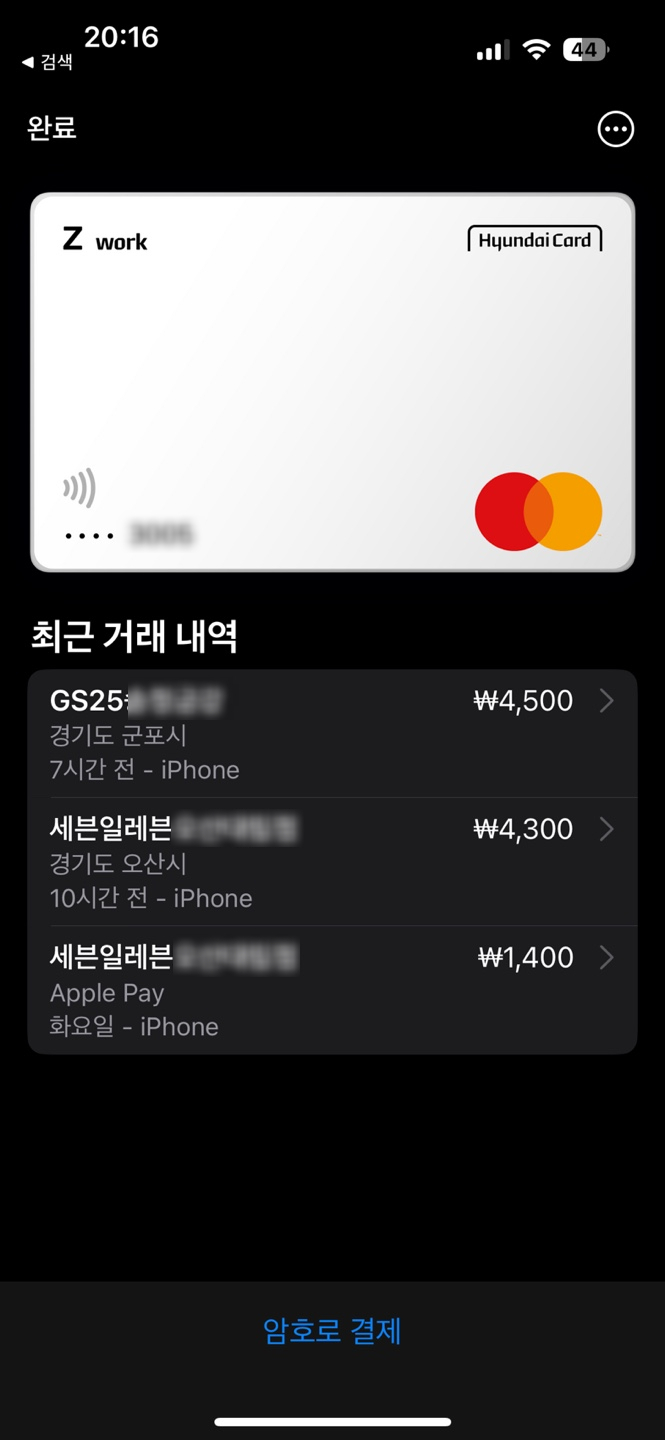Open the 세븐일레븐 ₩4,300 transaction
The image size is (665, 1440).
(x=332, y=862)
